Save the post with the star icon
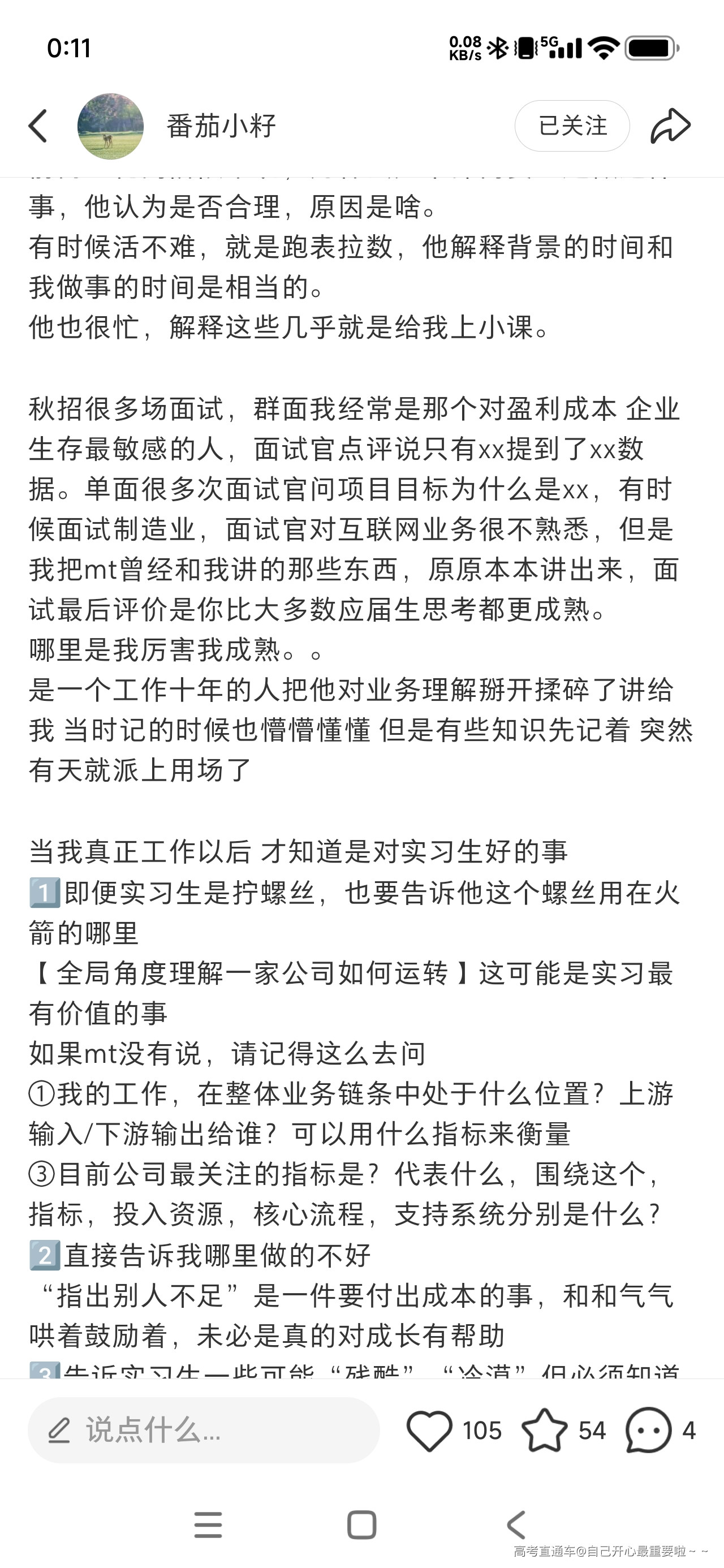Image resolution: width=724 pixels, height=1568 pixels. 544,1431
